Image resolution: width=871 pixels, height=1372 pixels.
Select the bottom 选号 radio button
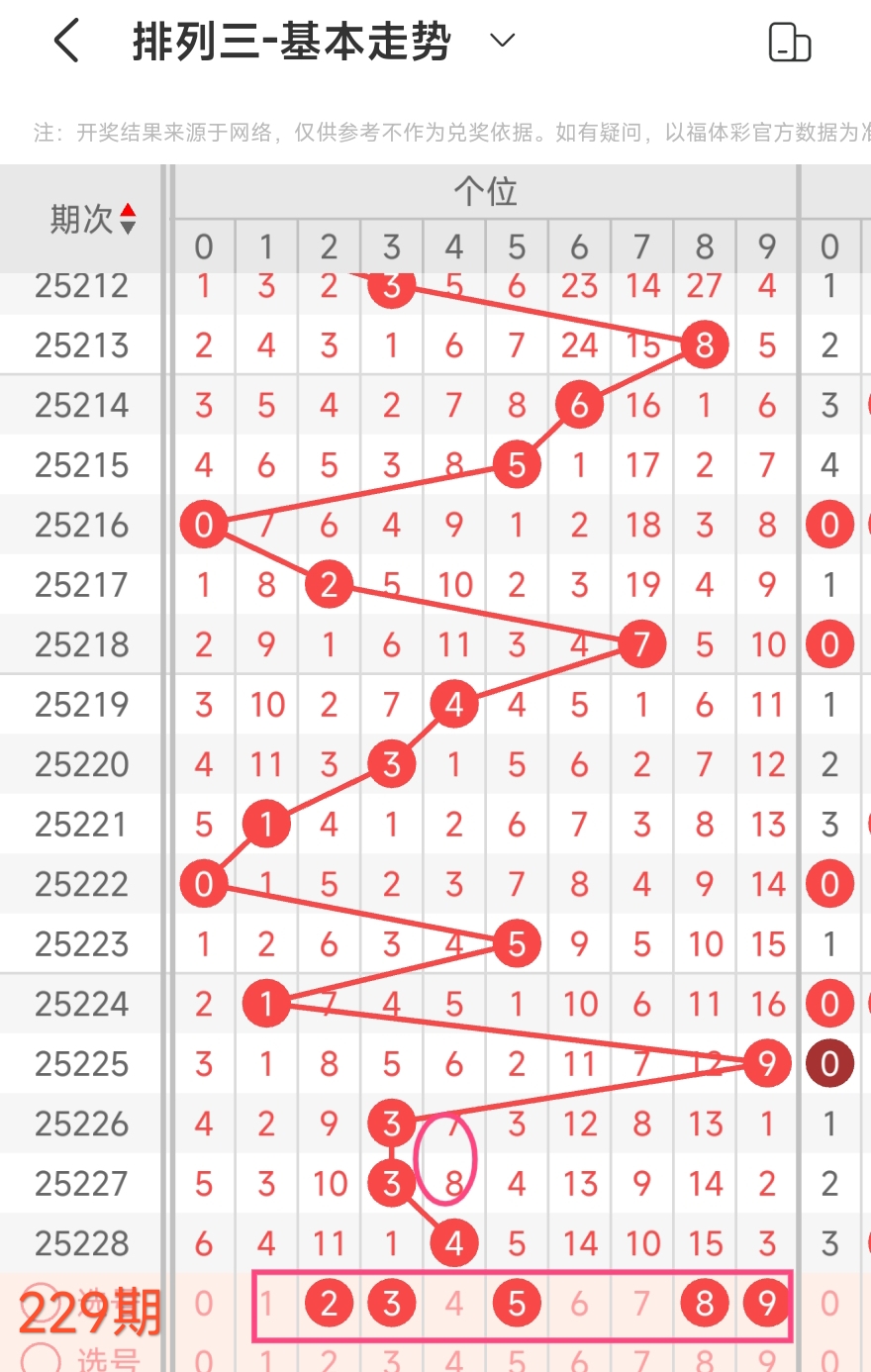41,1357
